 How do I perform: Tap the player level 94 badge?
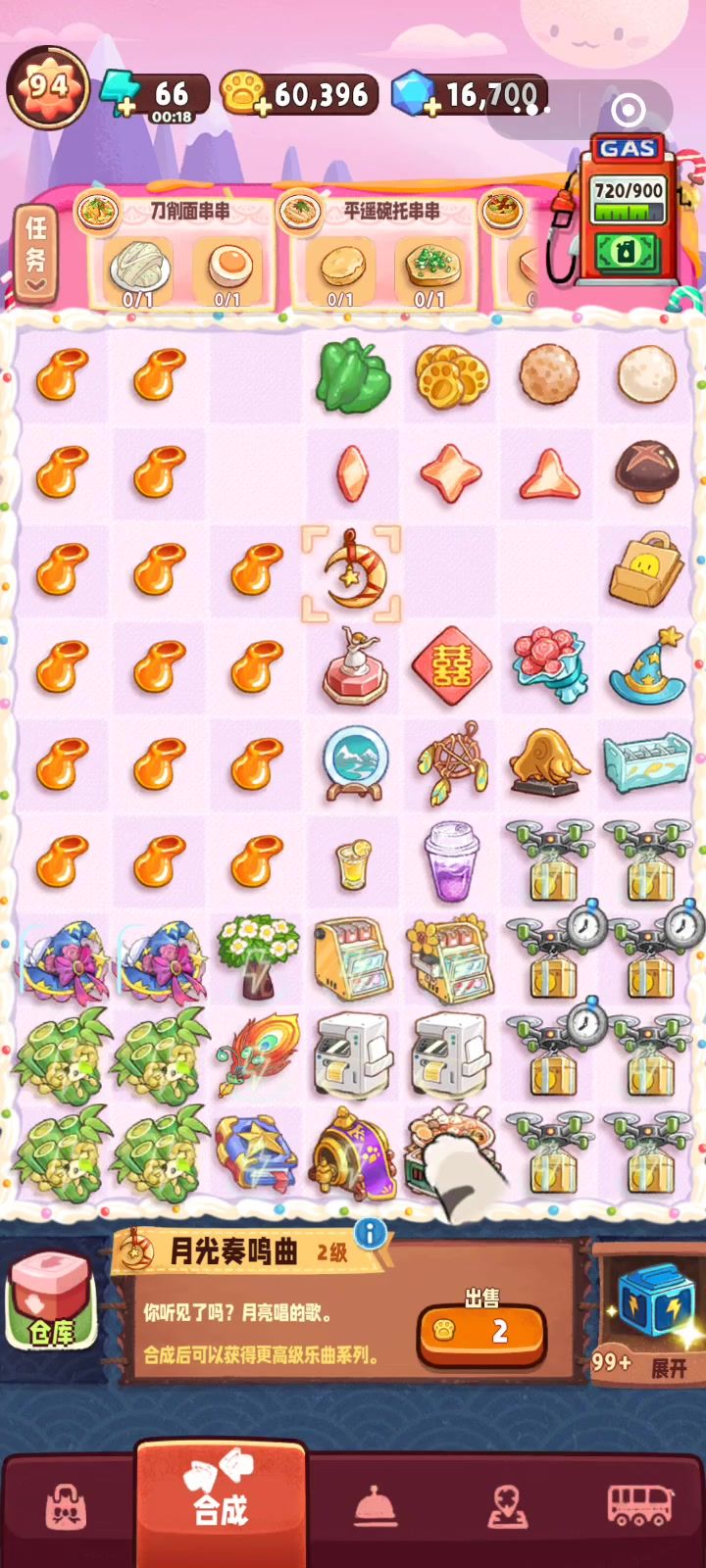coord(48,88)
